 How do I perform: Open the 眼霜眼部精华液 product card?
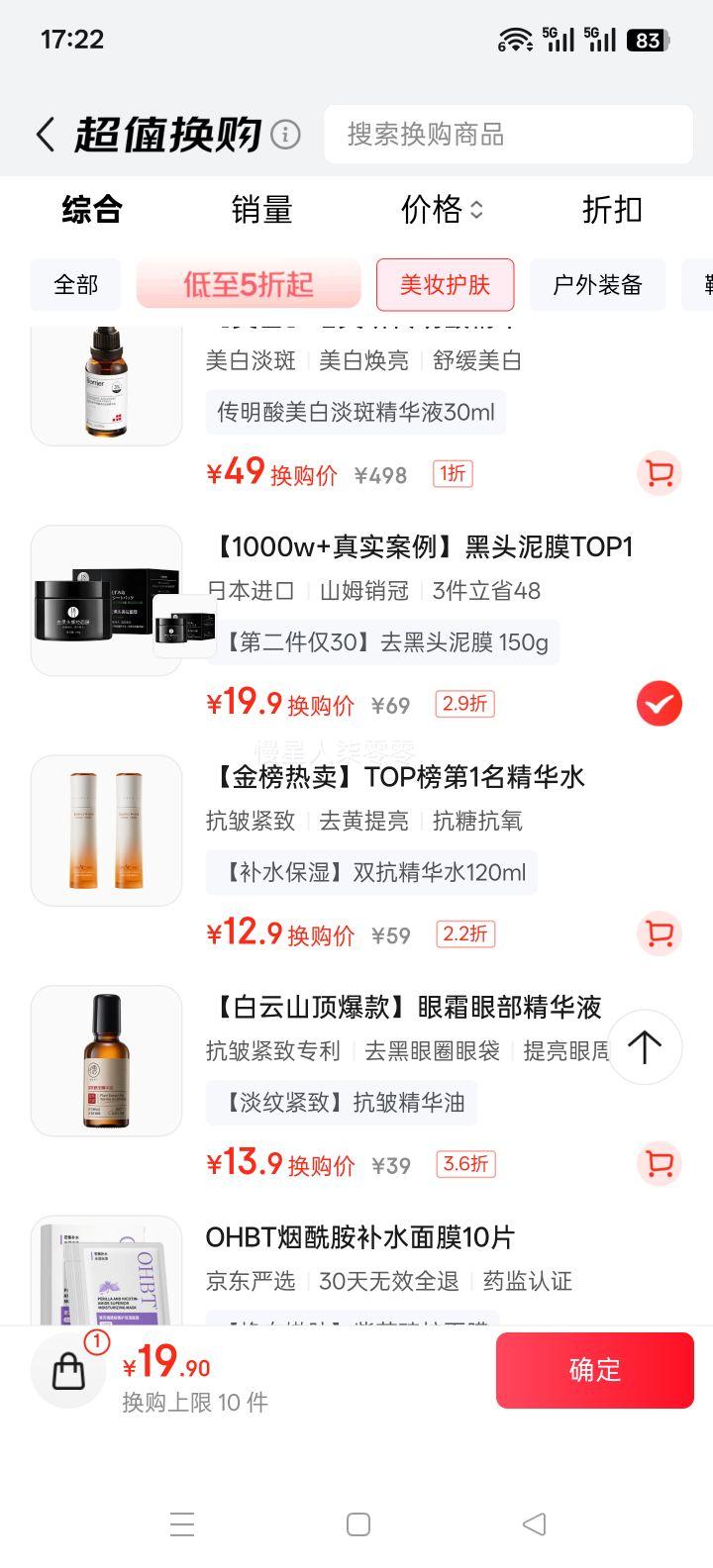tap(403, 1008)
